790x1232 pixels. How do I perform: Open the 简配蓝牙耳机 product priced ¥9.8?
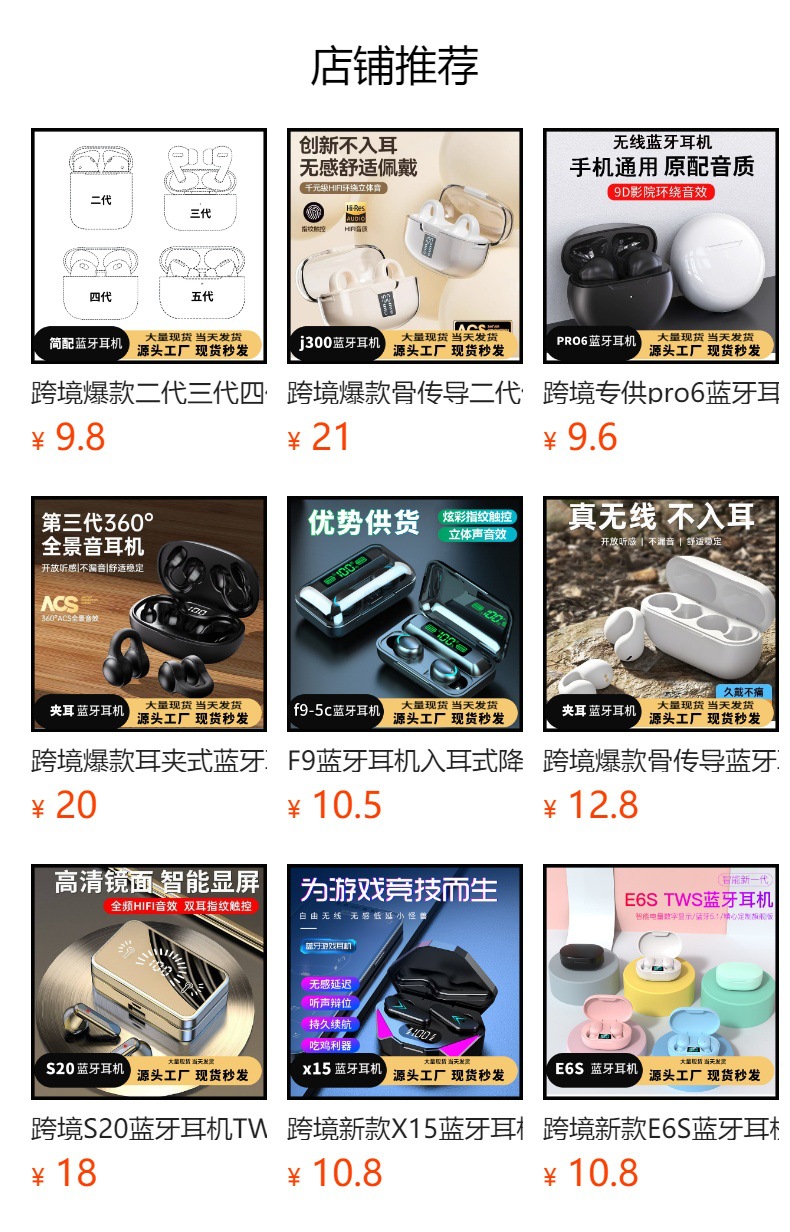[x=149, y=246]
